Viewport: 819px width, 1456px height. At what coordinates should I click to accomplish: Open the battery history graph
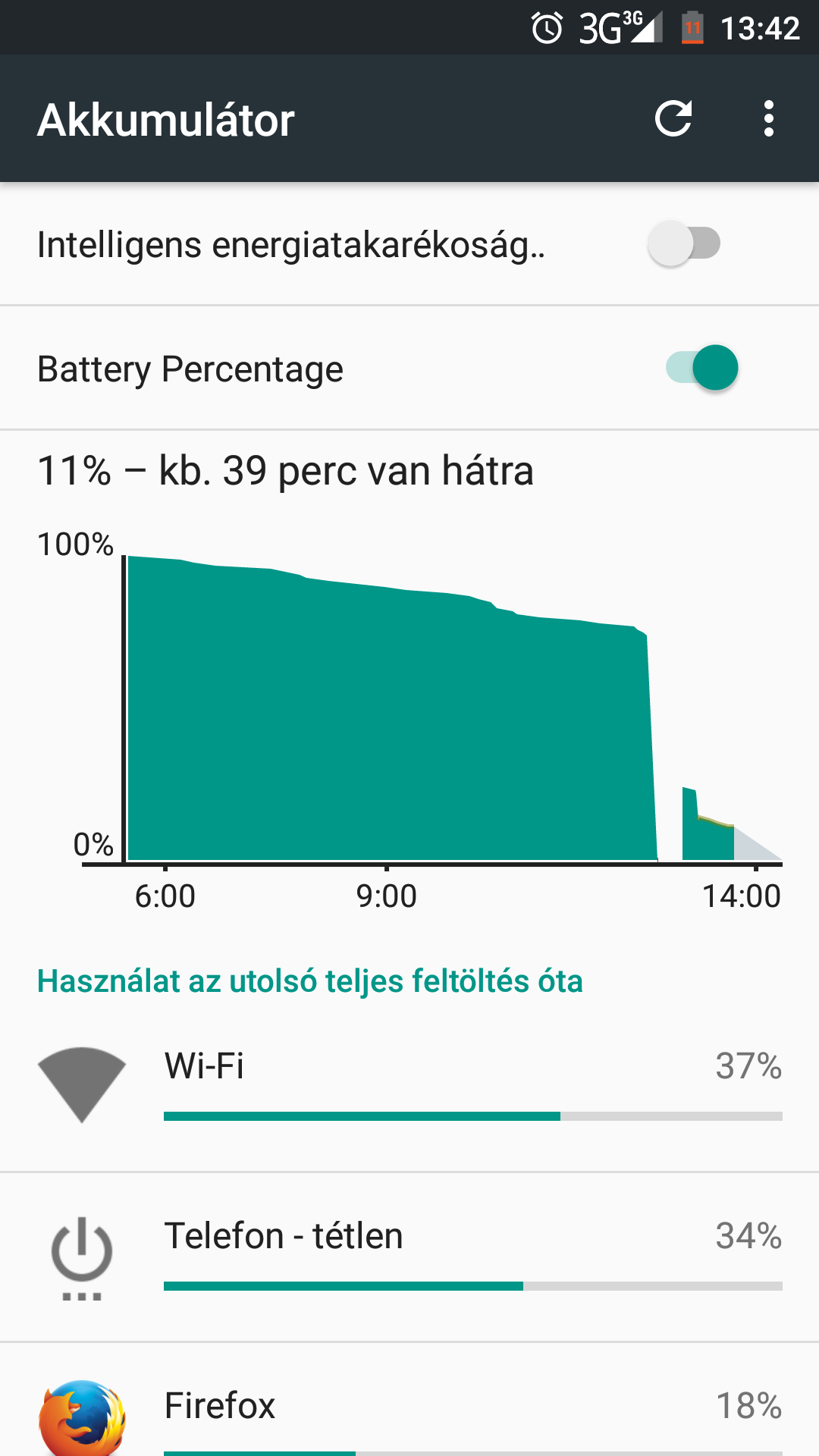(409, 682)
